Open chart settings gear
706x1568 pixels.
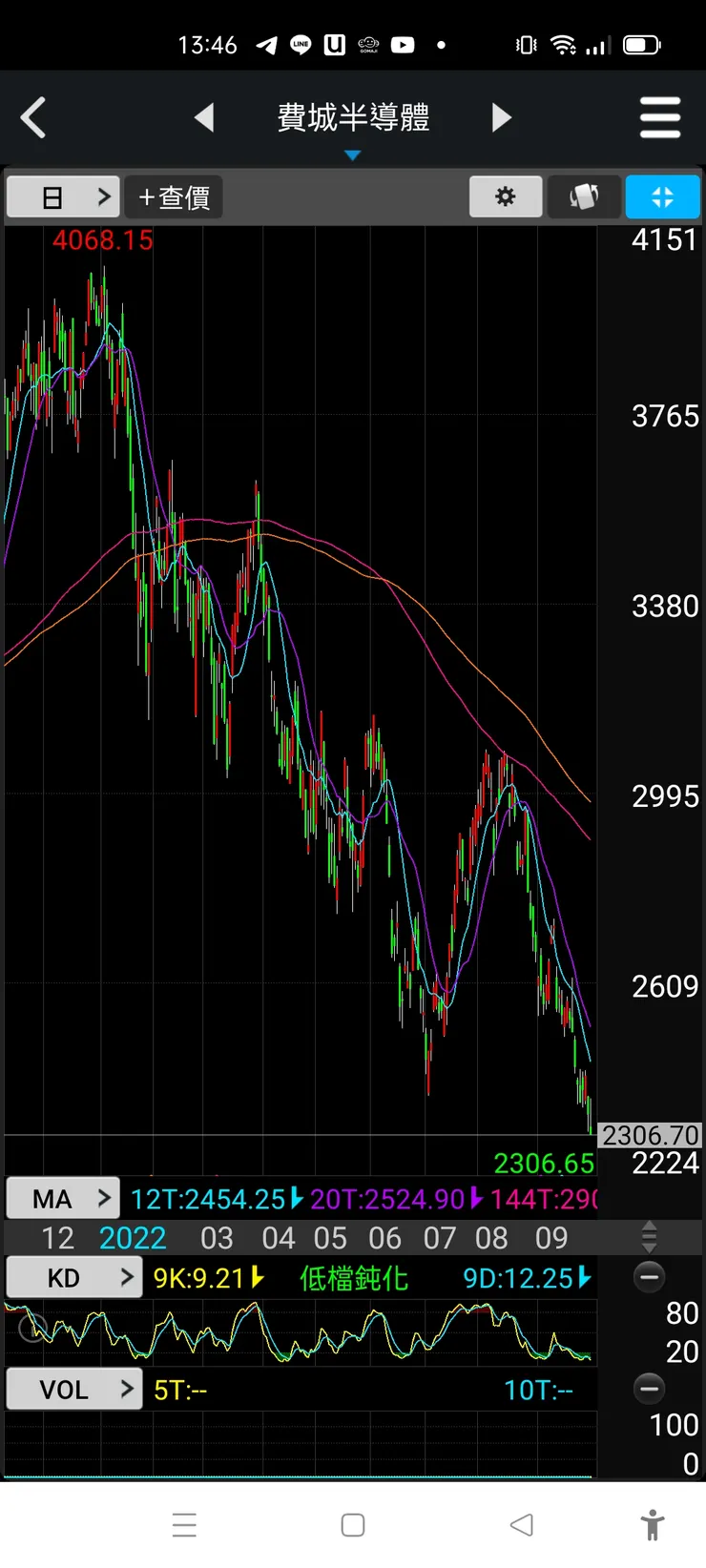click(506, 197)
